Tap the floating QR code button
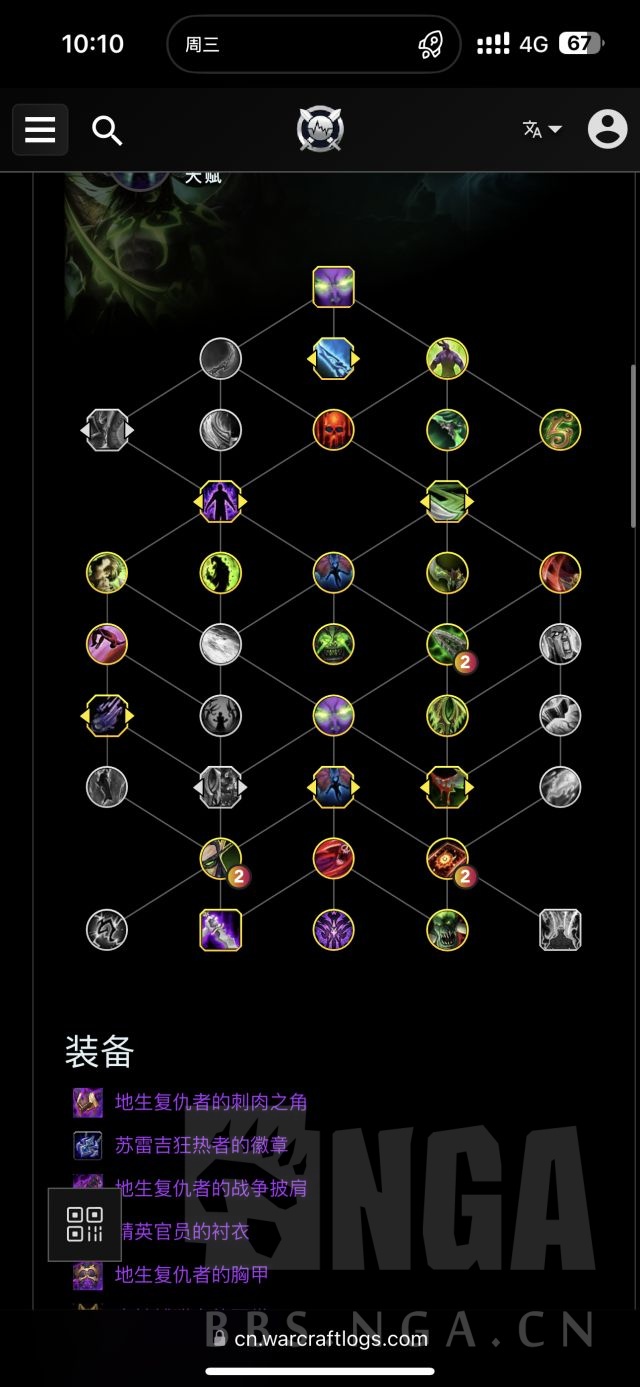Viewport: 640px width, 1387px height. 85,1224
